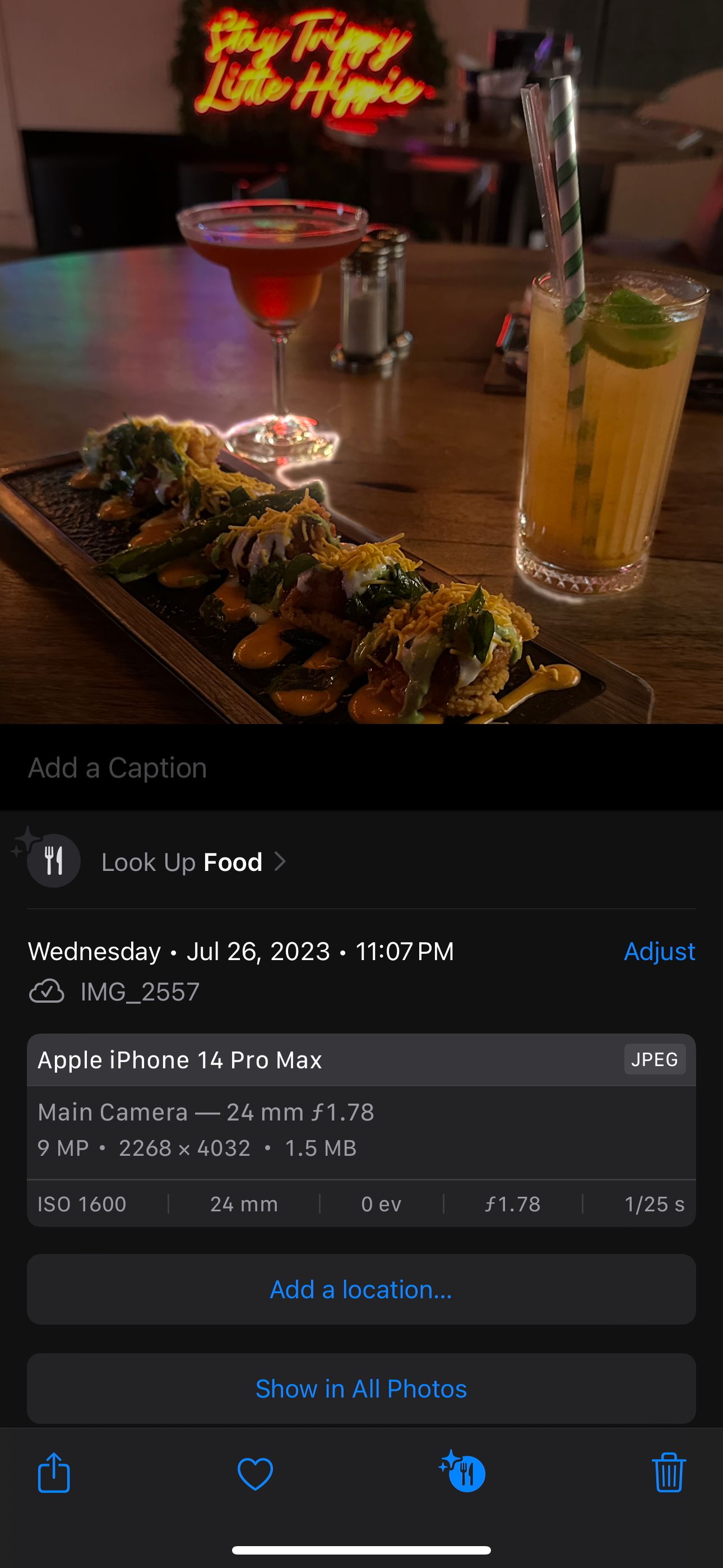The height and width of the screenshot is (1568, 723).
Task: Tap the JPEG format badge
Action: coord(654,1059)
